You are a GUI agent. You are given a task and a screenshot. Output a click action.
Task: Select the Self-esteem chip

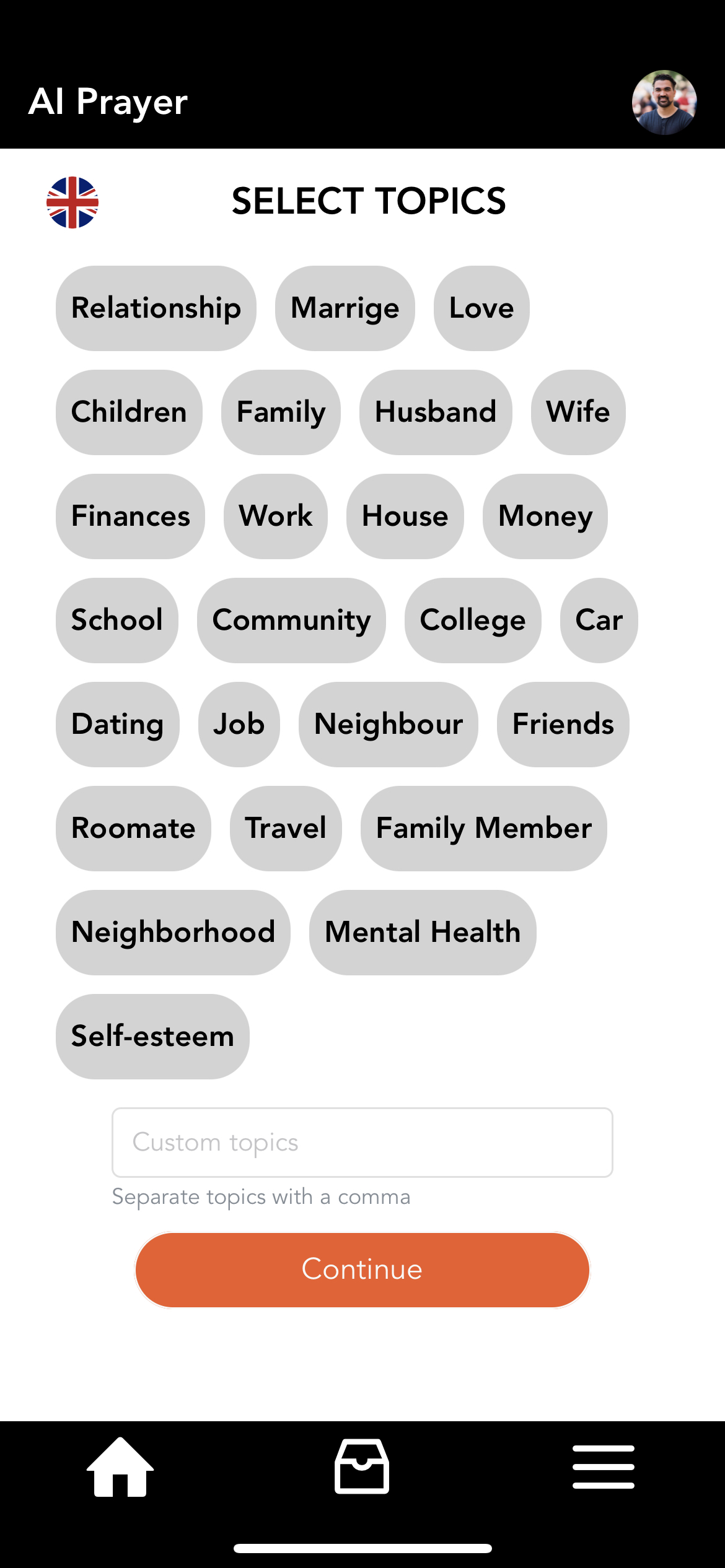pos(152,1037)
